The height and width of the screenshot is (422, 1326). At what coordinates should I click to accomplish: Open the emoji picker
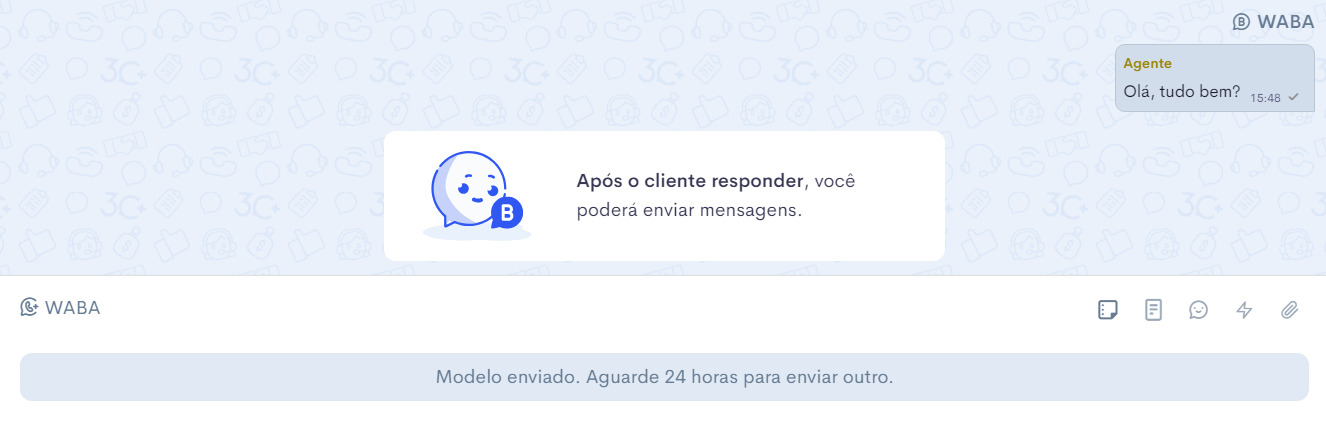click(x=1198, y=310)
